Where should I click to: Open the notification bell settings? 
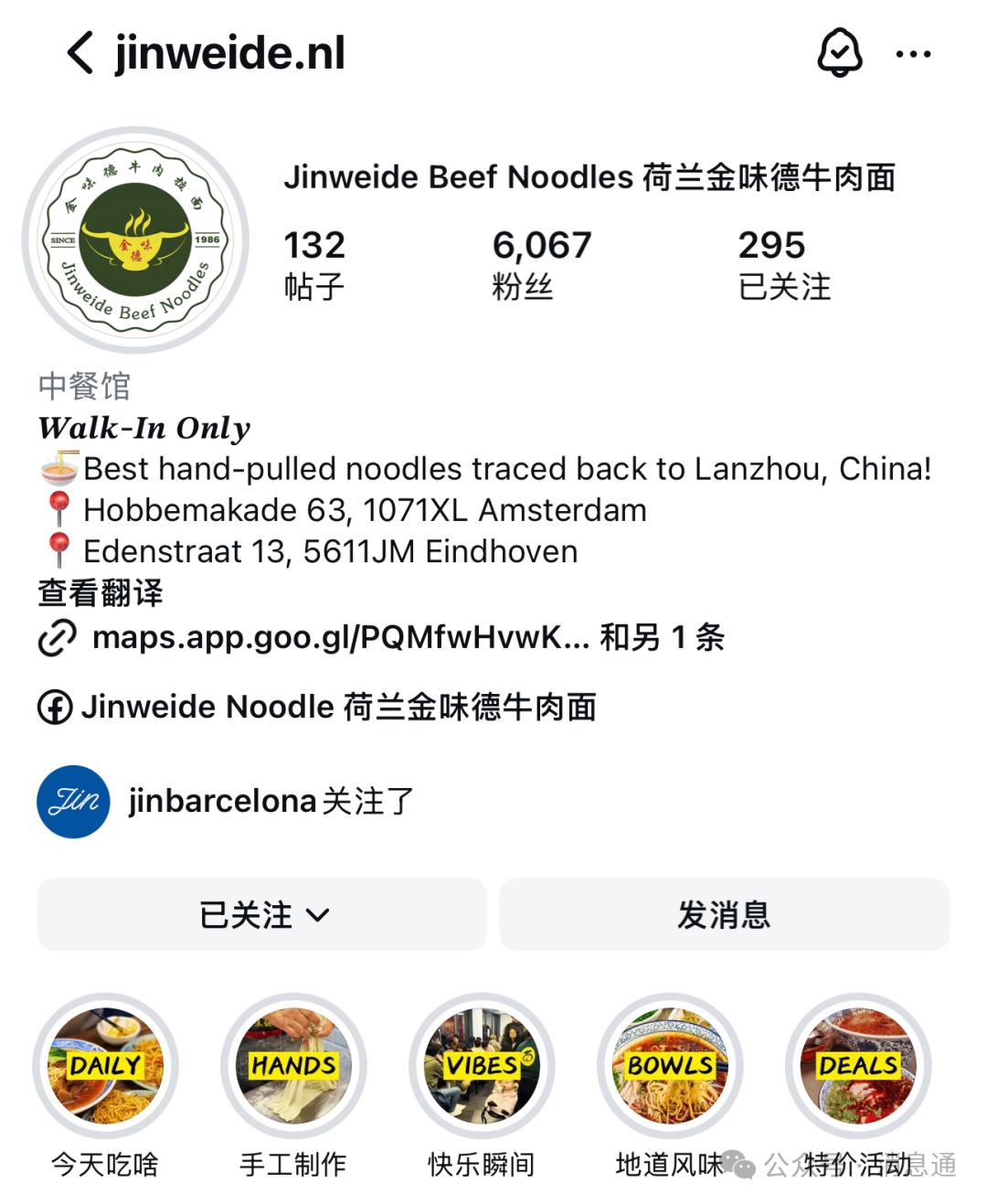coord(839,53)
